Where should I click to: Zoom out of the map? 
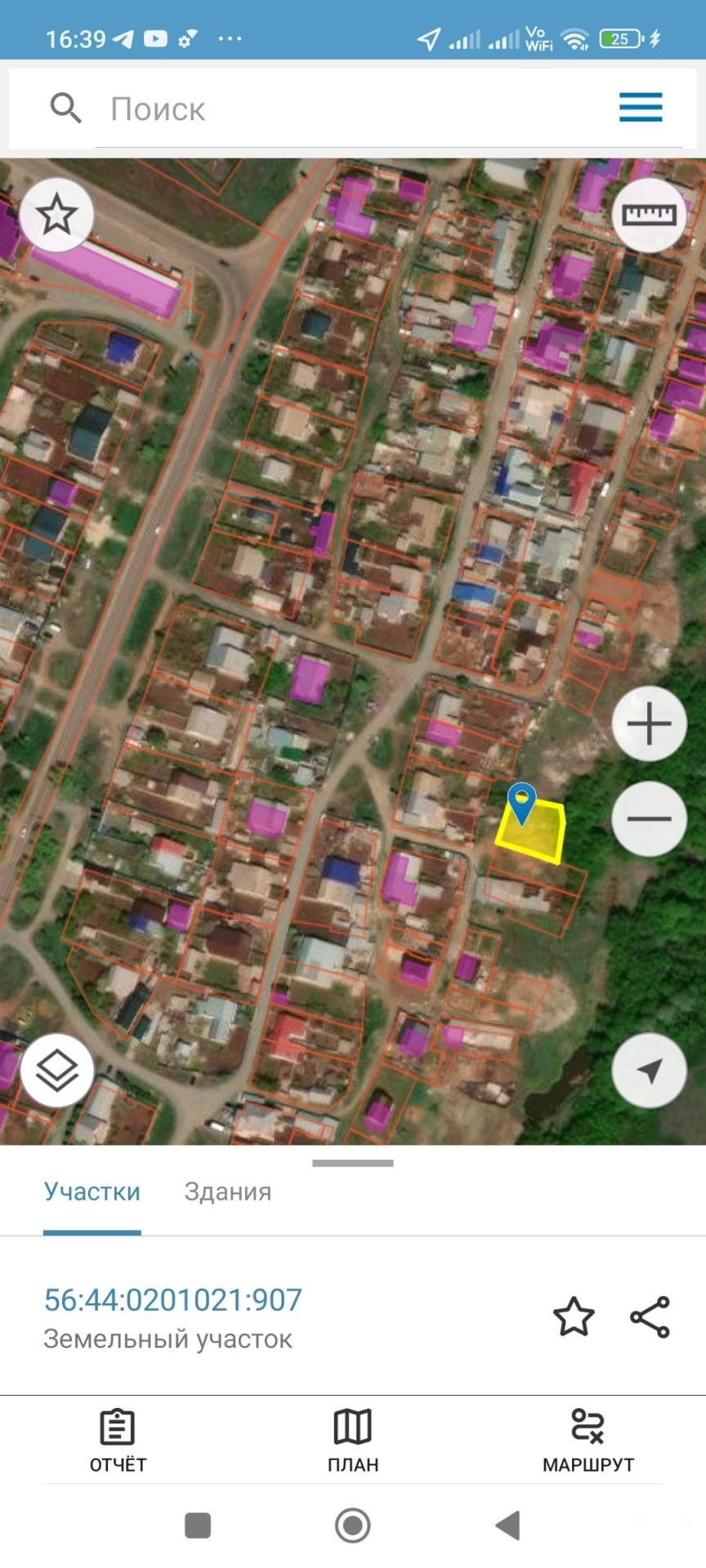click(649, 818)
